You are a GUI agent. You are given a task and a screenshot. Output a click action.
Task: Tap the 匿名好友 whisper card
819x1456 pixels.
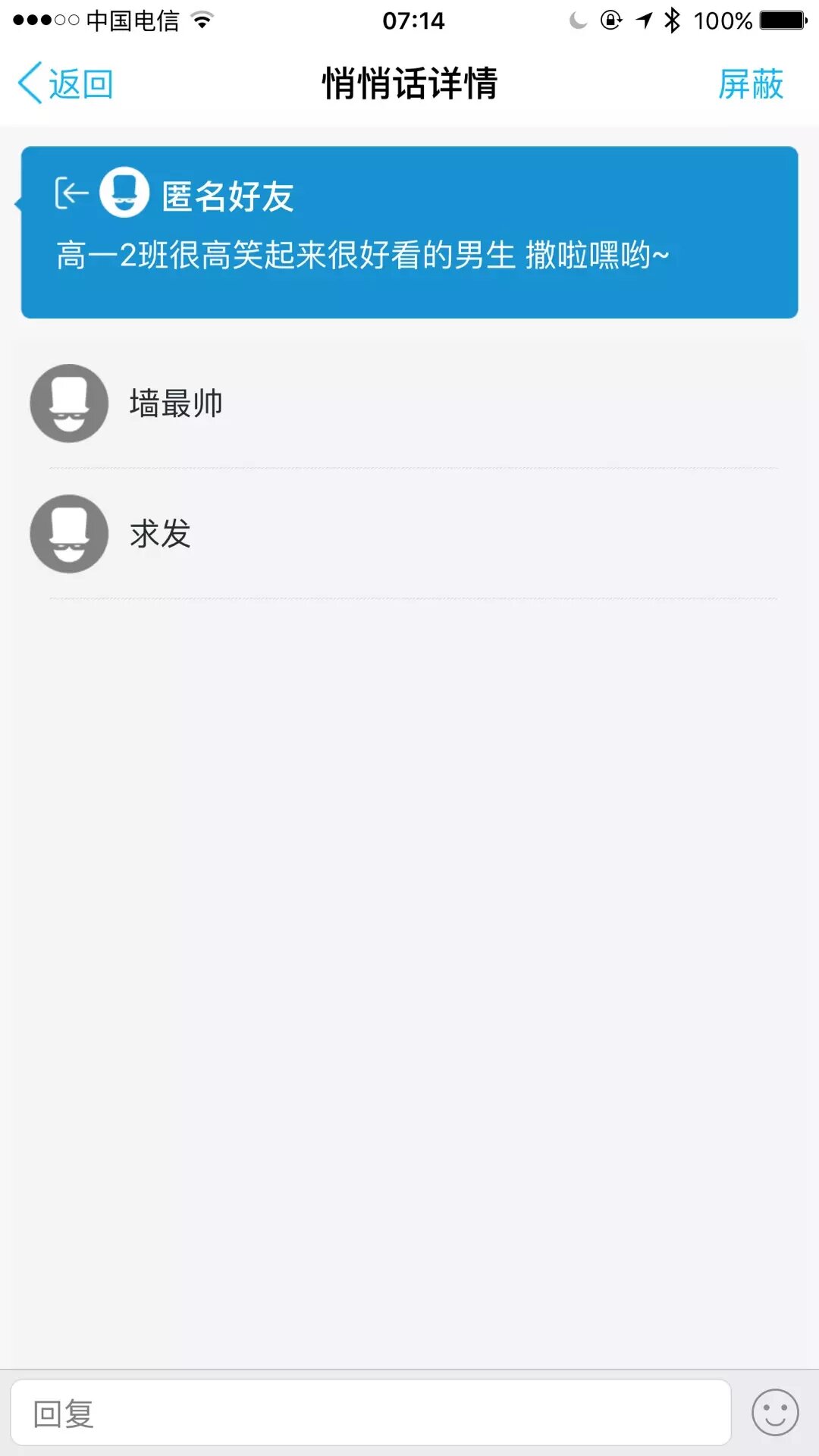[409, 232]
